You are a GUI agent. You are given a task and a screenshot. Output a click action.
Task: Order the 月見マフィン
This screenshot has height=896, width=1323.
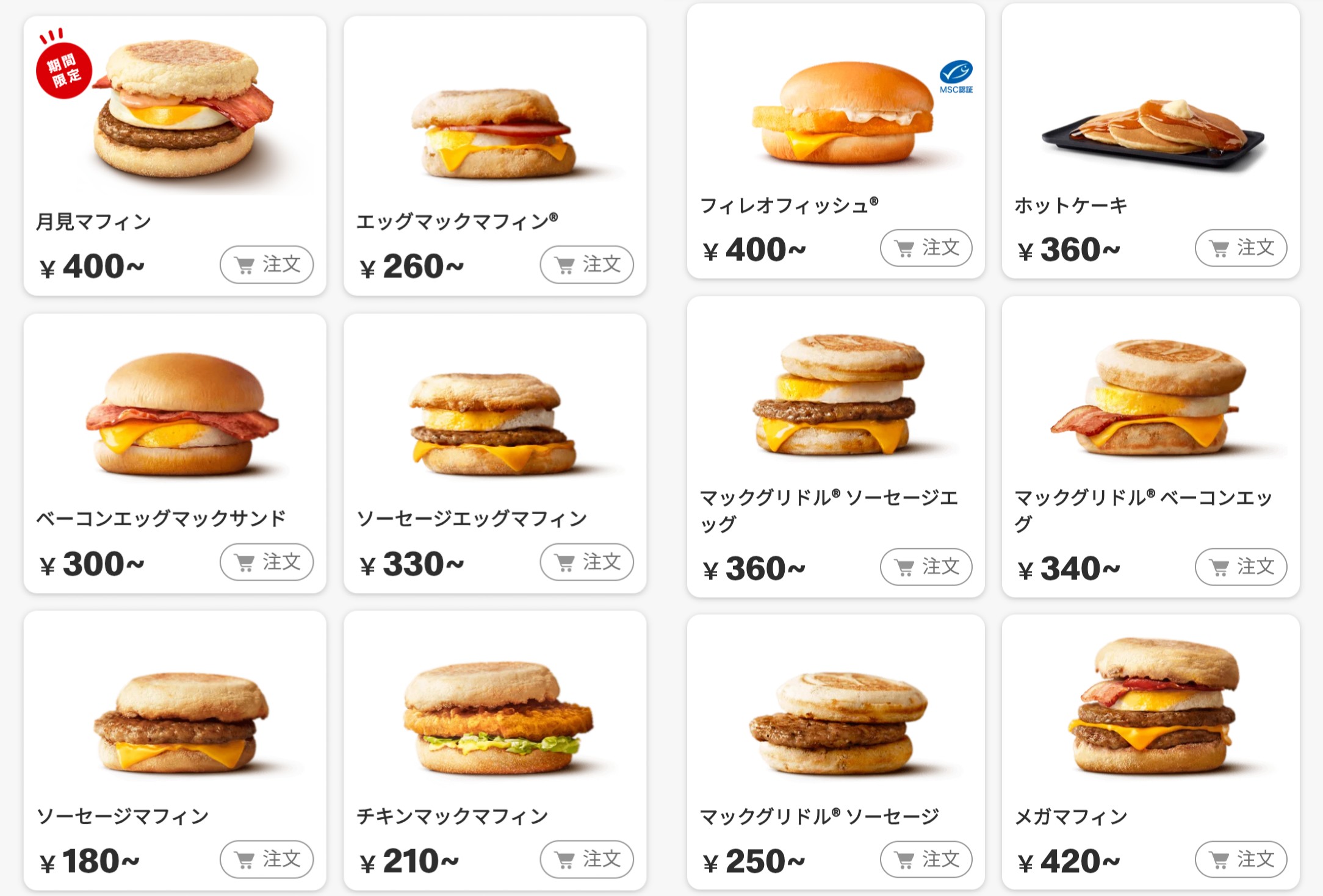tap(267, 265)
